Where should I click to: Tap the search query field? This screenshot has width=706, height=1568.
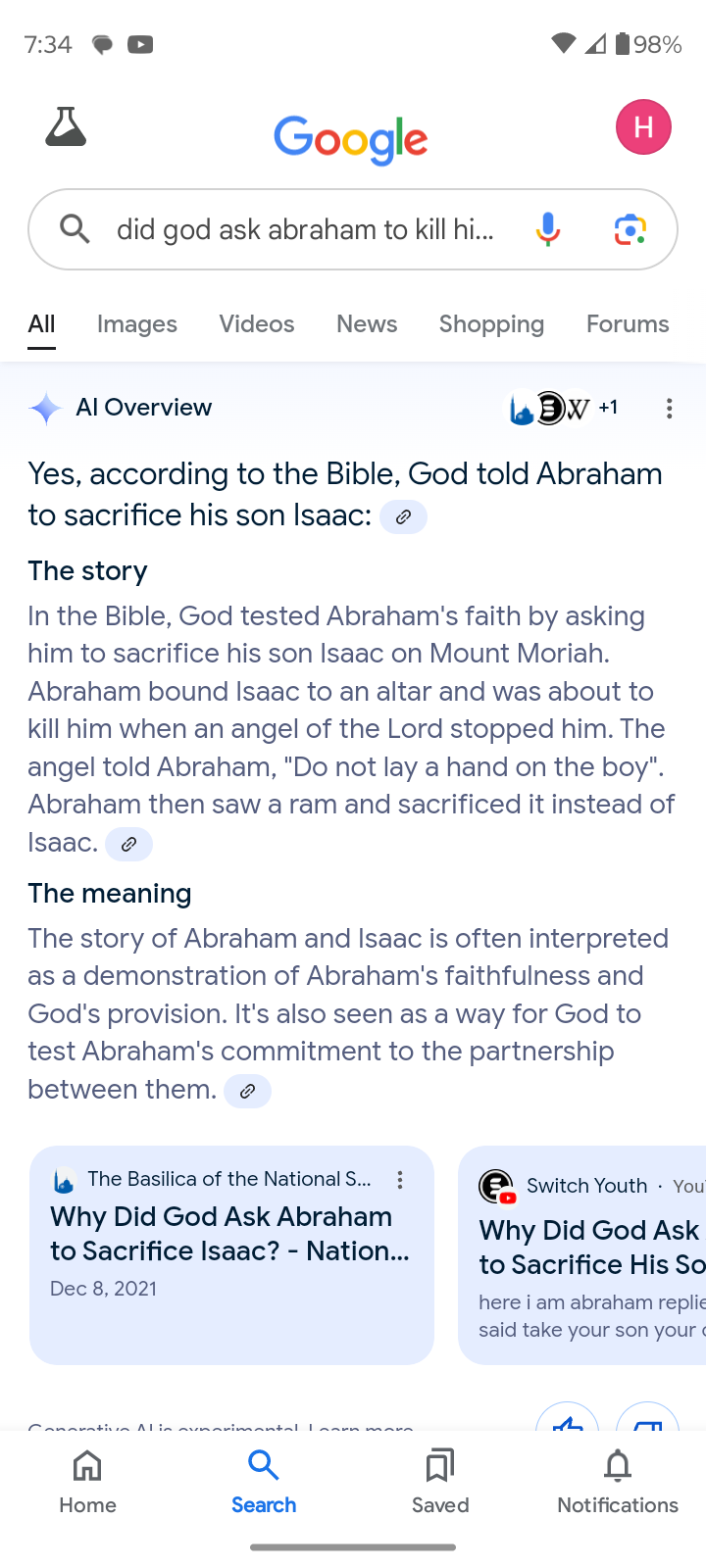coord(305,229)
